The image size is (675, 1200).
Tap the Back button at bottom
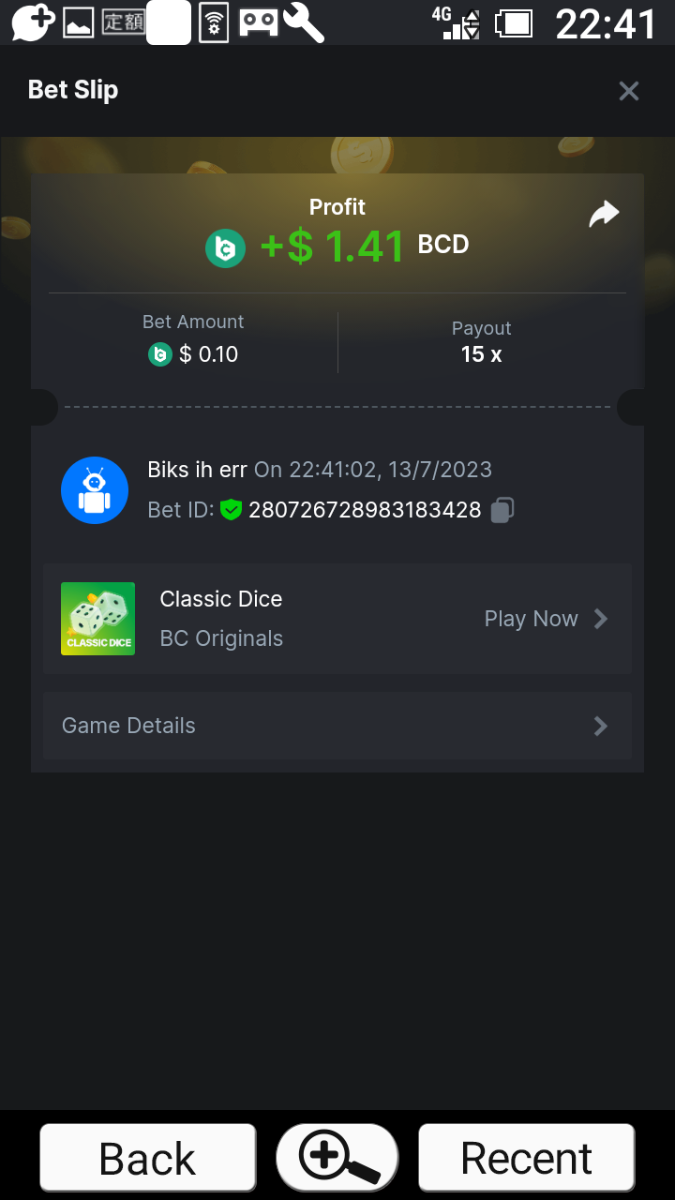148,1158
